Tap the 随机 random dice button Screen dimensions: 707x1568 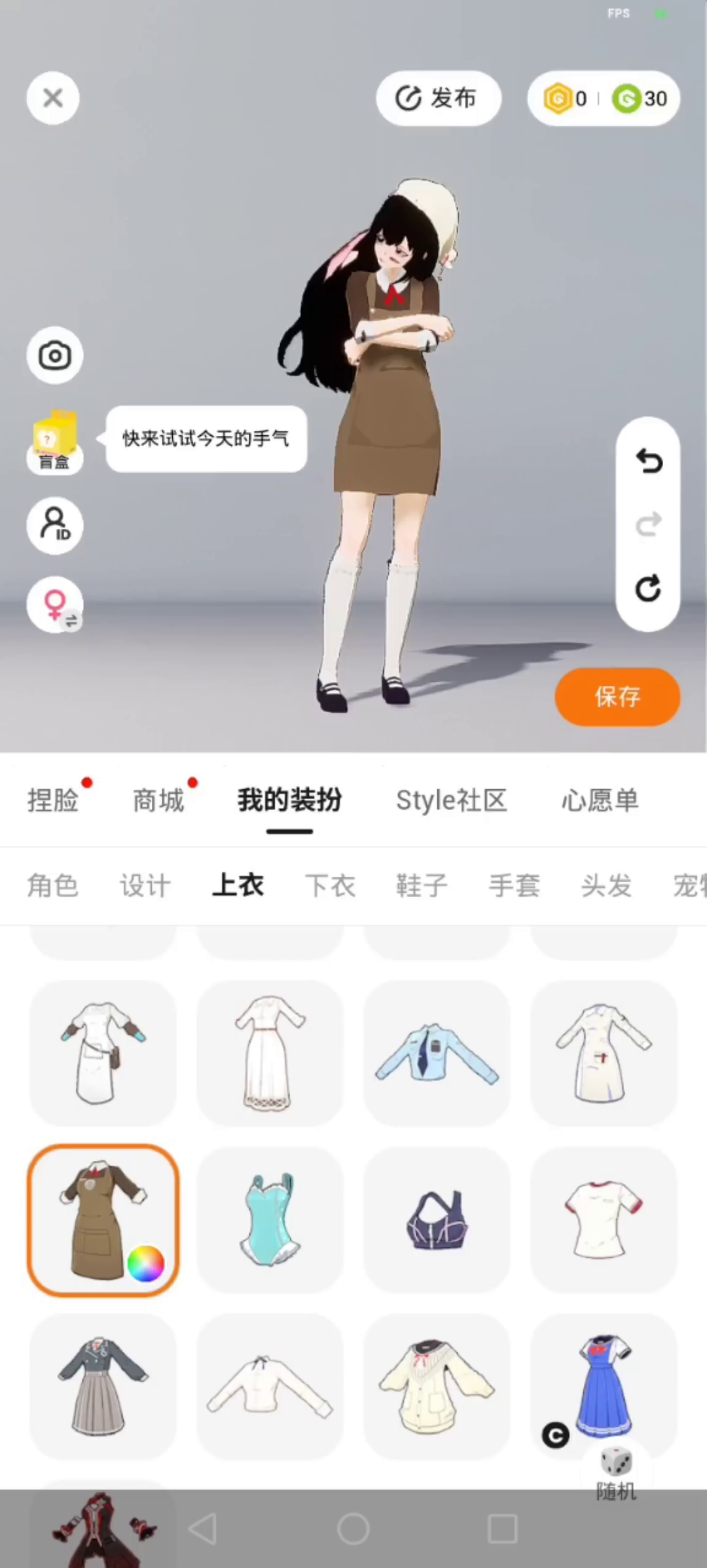[x=616, y=1472]
